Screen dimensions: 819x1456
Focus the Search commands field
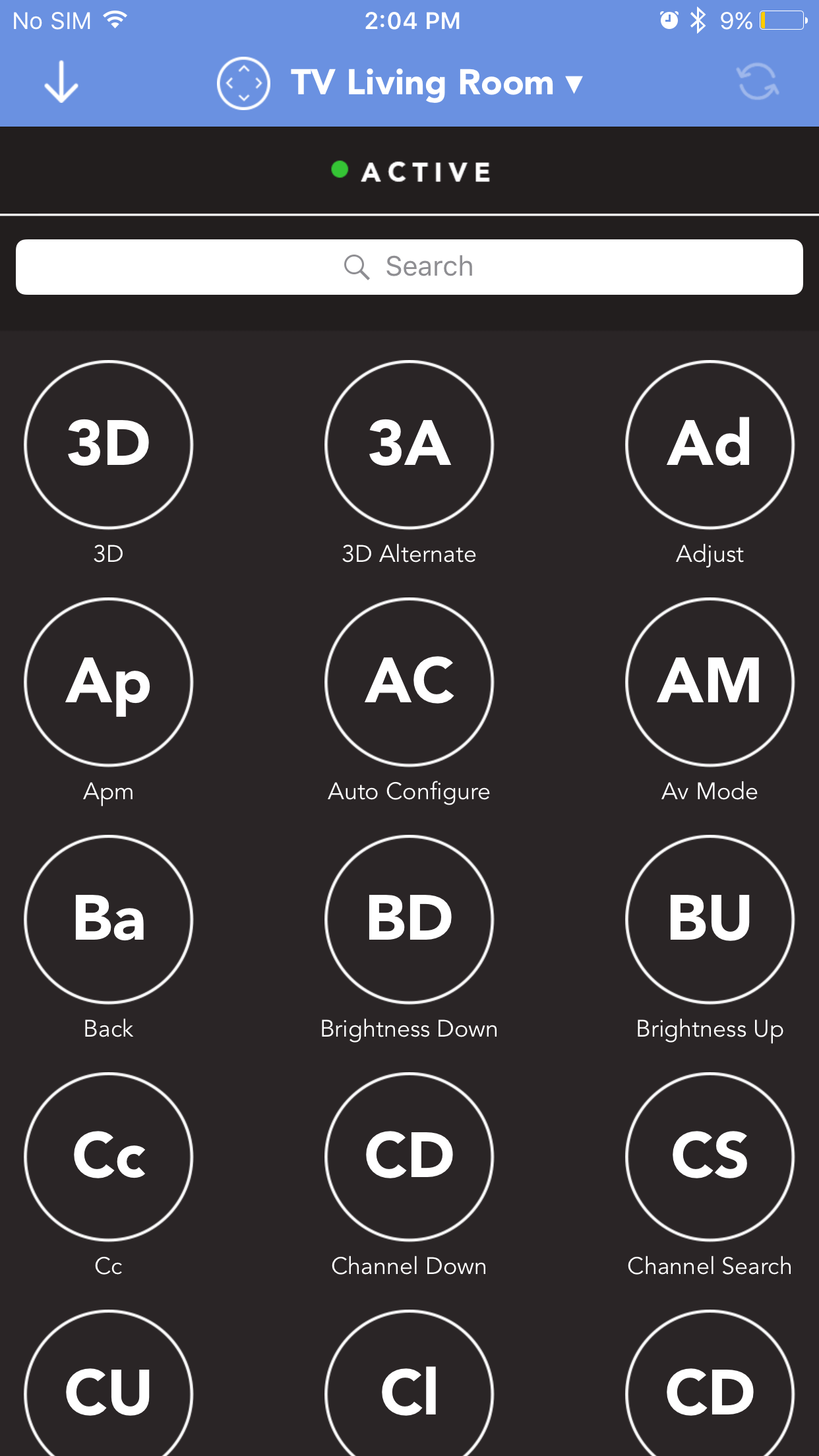coord(409,267)
